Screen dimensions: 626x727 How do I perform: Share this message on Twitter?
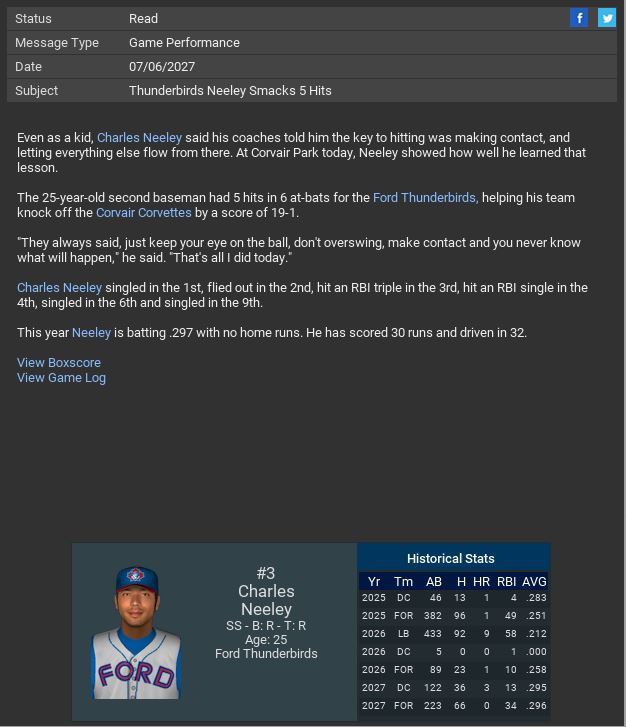pos(607,18)
